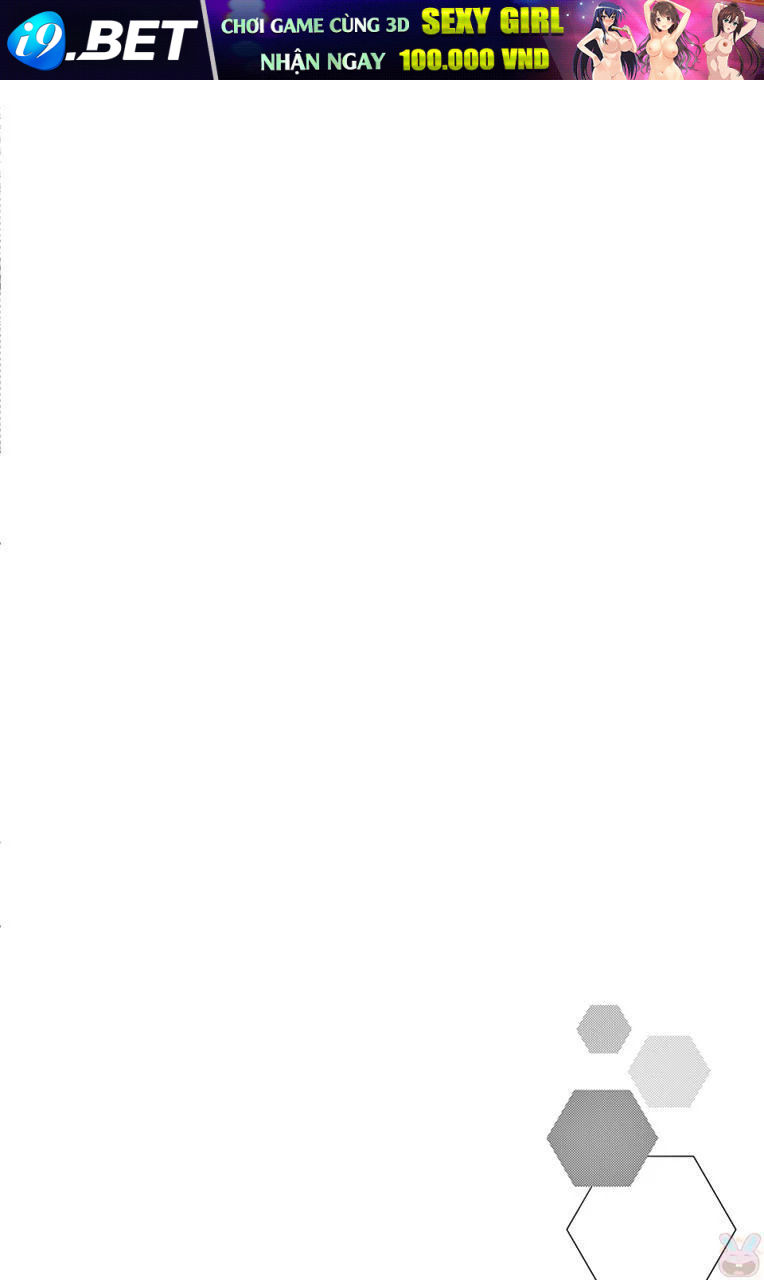764x1280 pixels.
Task: Open the i9.BET advertisement banner
Action: 382,40
